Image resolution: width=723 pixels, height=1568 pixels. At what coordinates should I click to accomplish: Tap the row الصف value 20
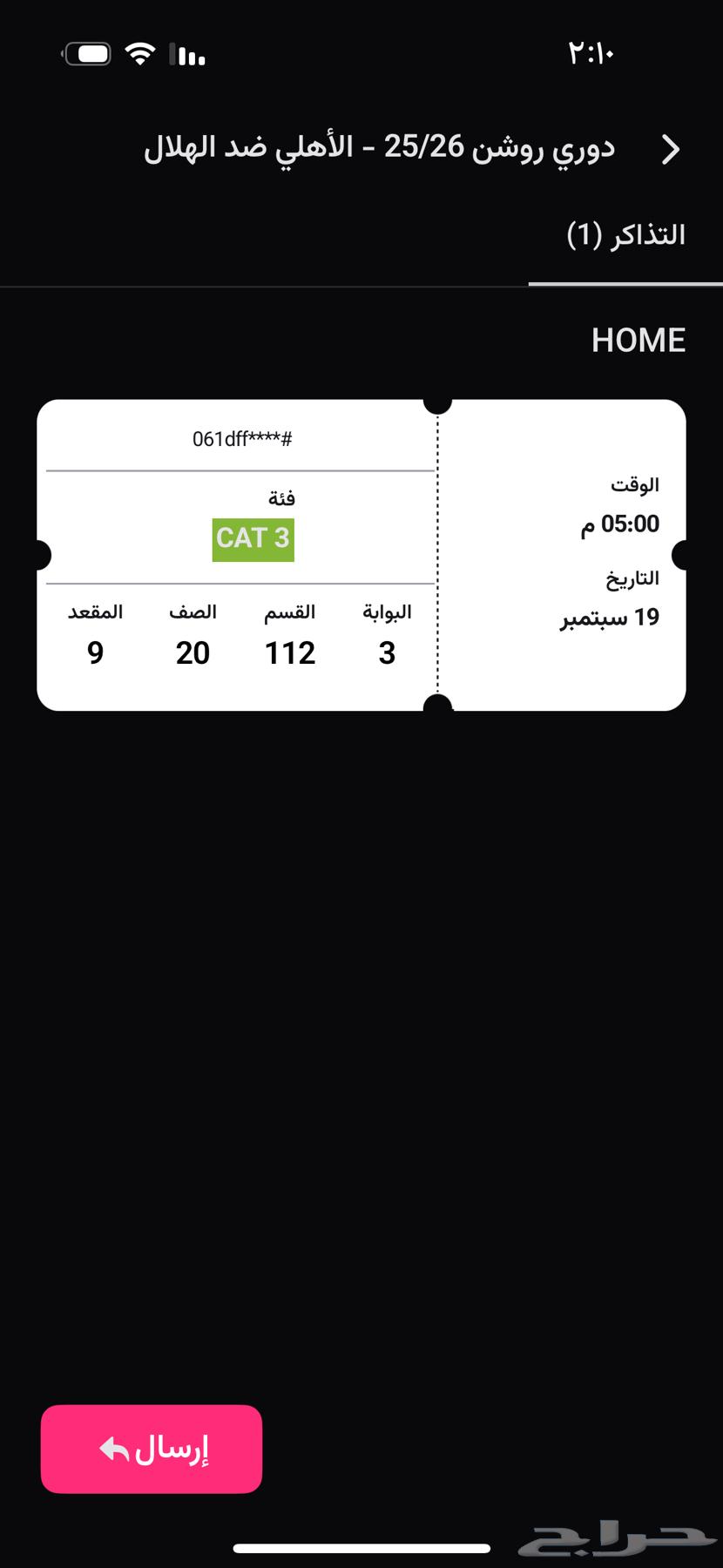pyautogui.click(x=193, y=652)
